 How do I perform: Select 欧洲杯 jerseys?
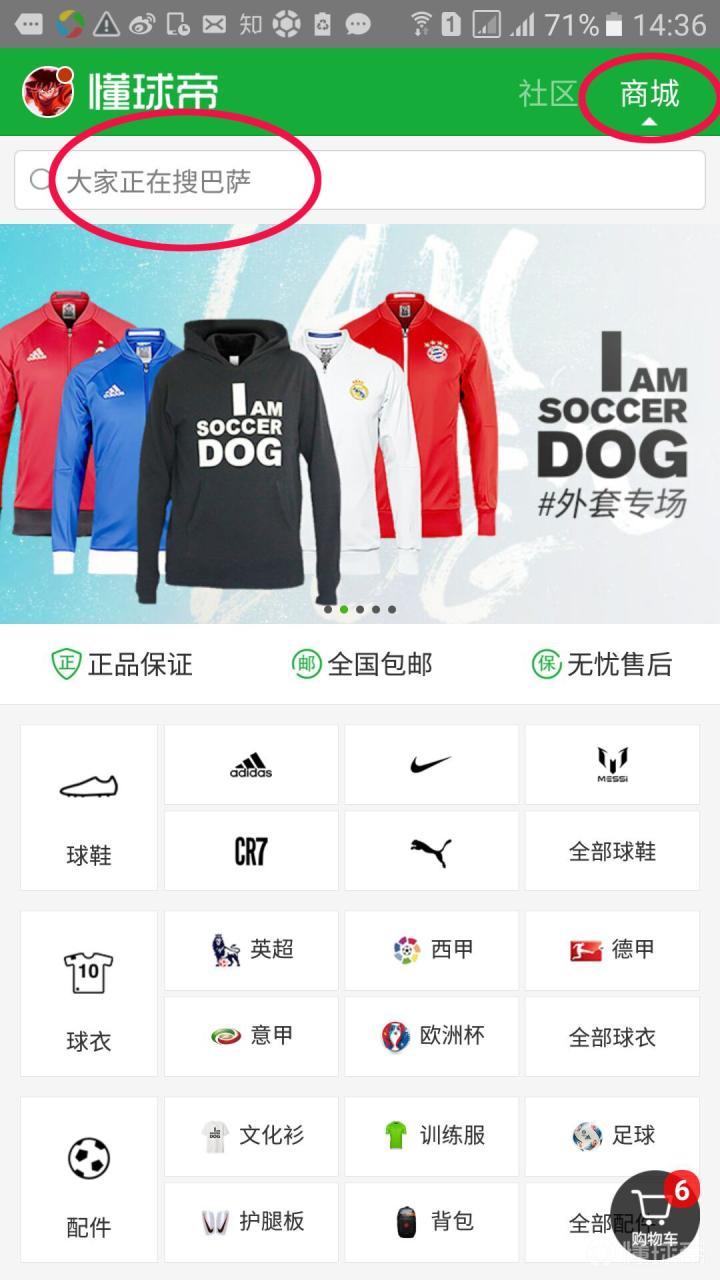pos(431,1036)
